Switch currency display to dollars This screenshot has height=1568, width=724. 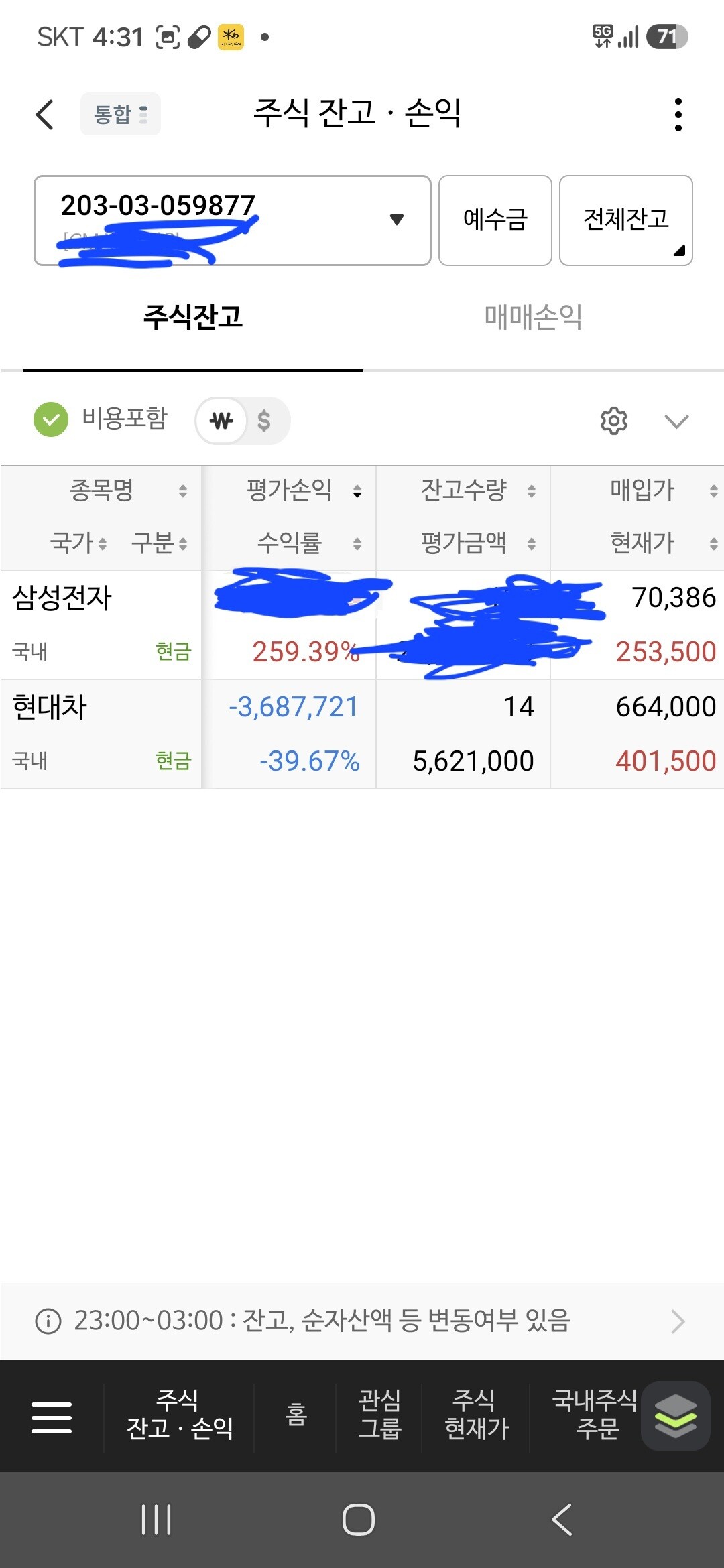264,421
